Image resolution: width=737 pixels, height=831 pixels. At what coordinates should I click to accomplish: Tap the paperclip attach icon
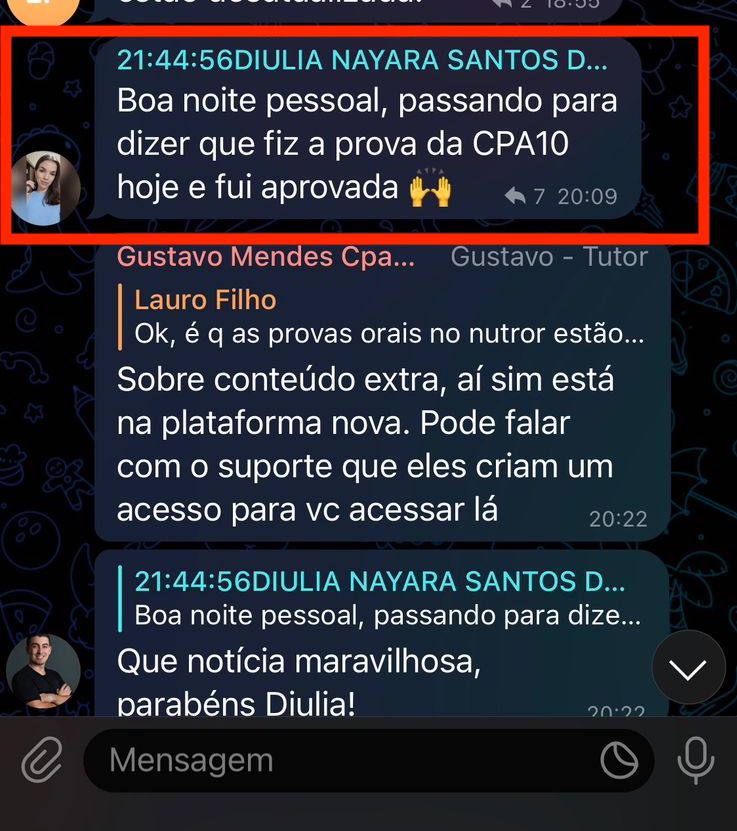pyautogui.click(x=41, y=762)
